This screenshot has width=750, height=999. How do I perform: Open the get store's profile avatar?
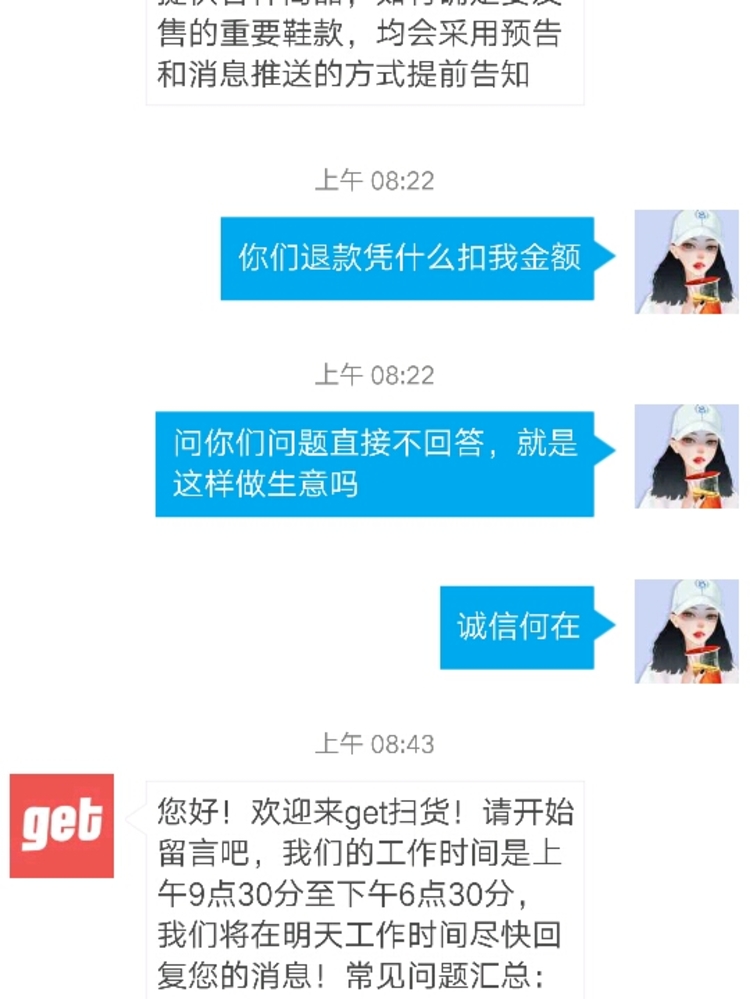62,826
